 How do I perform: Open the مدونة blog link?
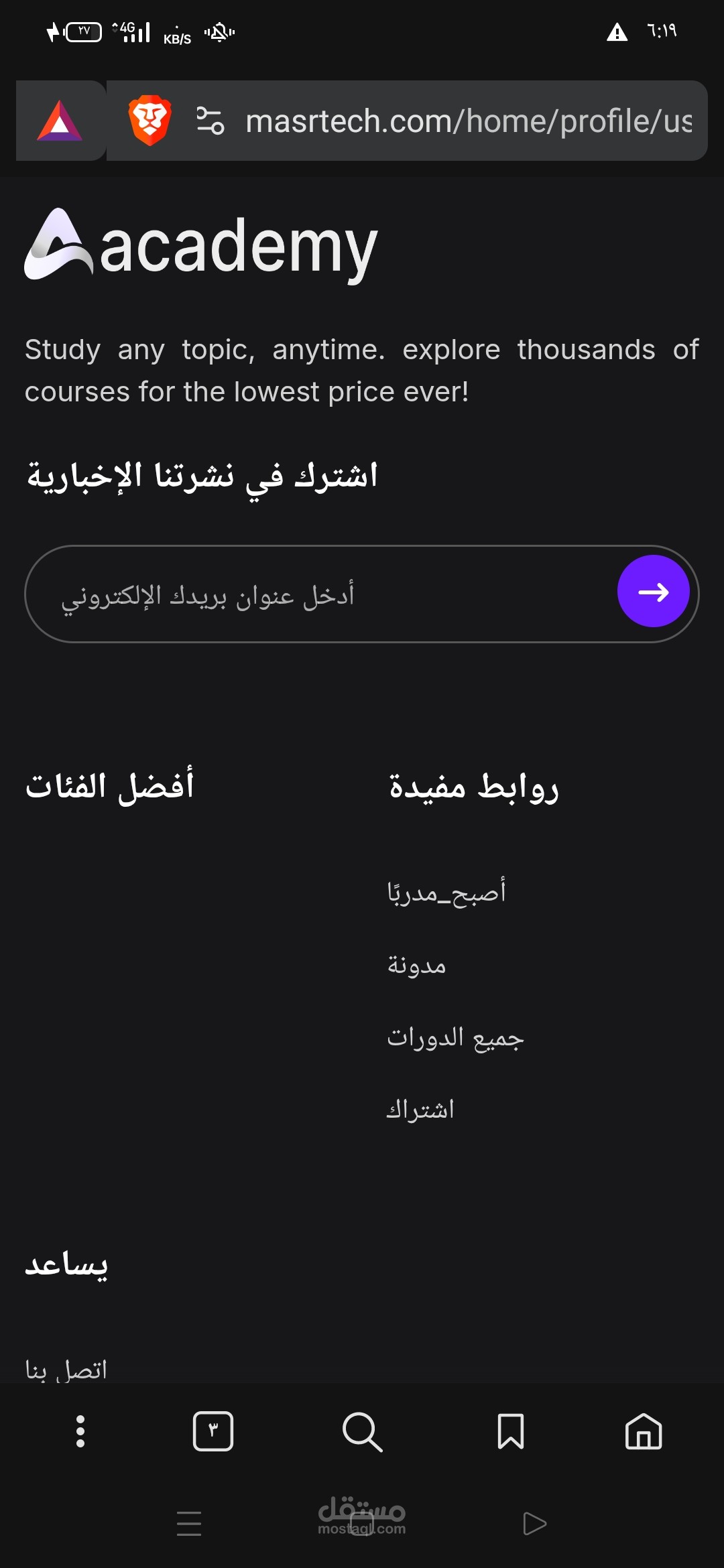tap(416, 965)
